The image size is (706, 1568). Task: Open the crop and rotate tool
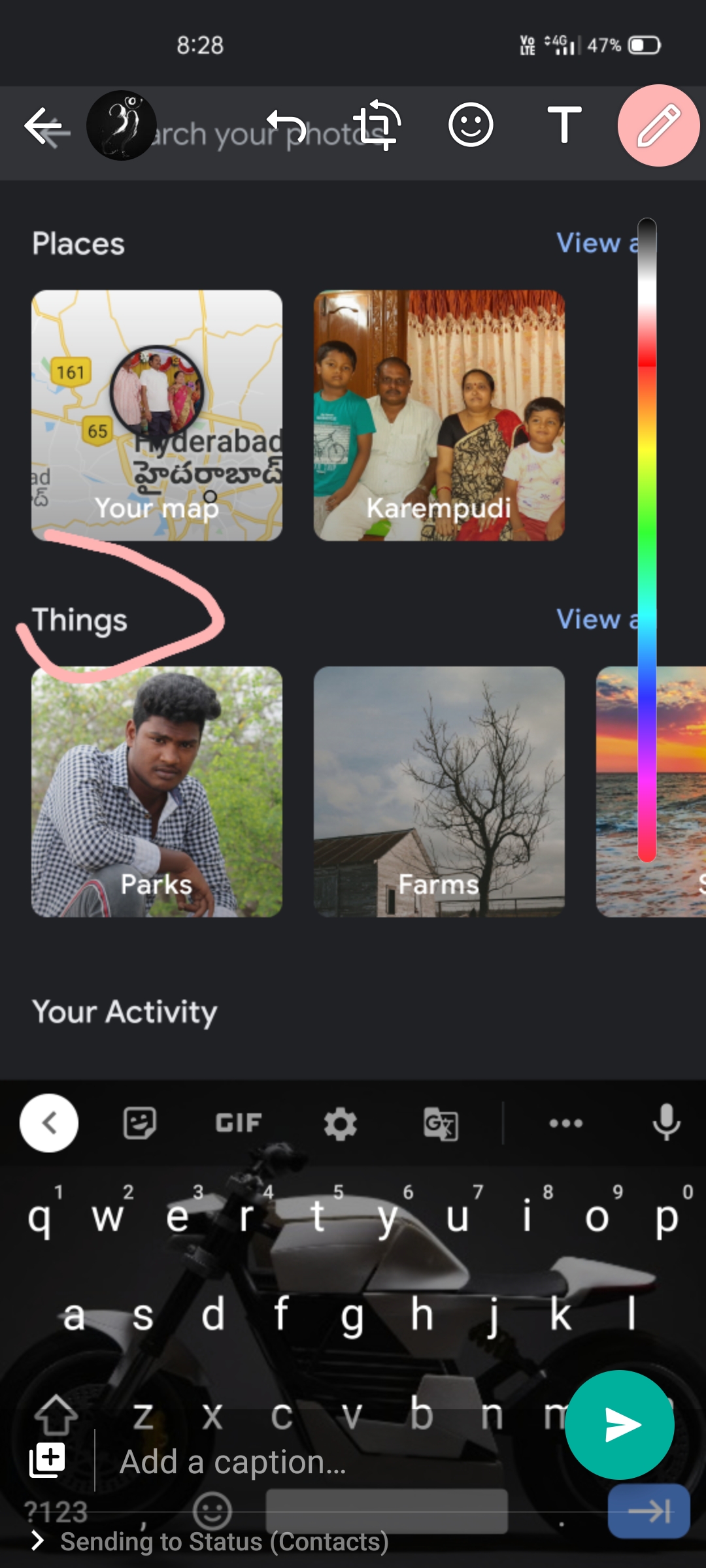(377, 124)
